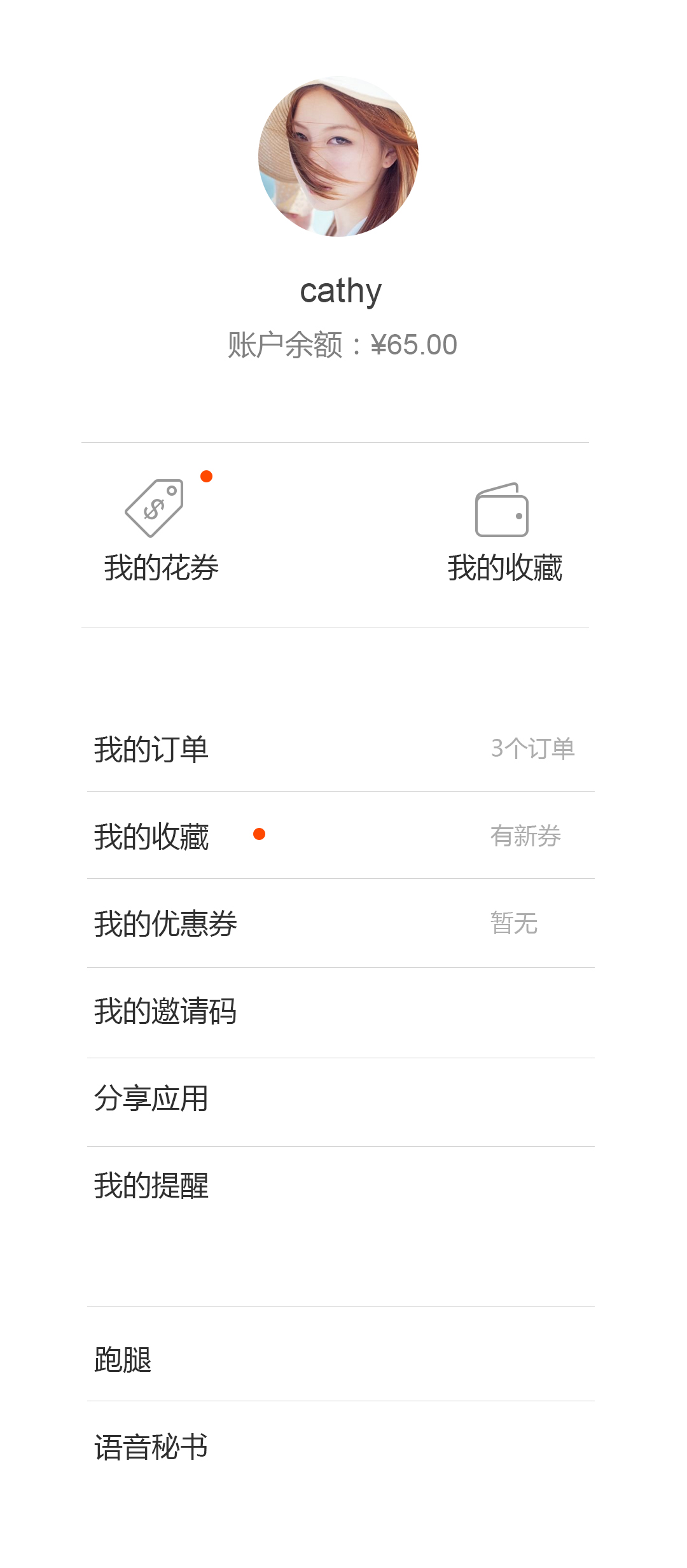View 我的邀请码
The image size is (687, 1568).
pos(341,1011)
